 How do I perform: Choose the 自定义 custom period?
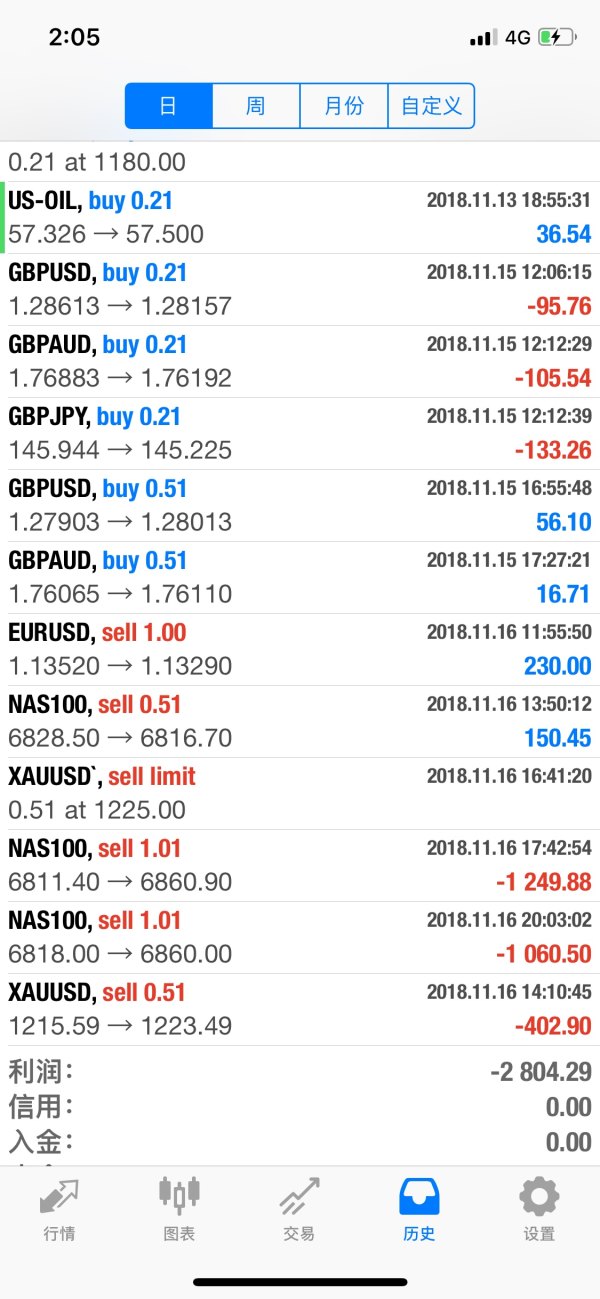(x=431, y=106)
